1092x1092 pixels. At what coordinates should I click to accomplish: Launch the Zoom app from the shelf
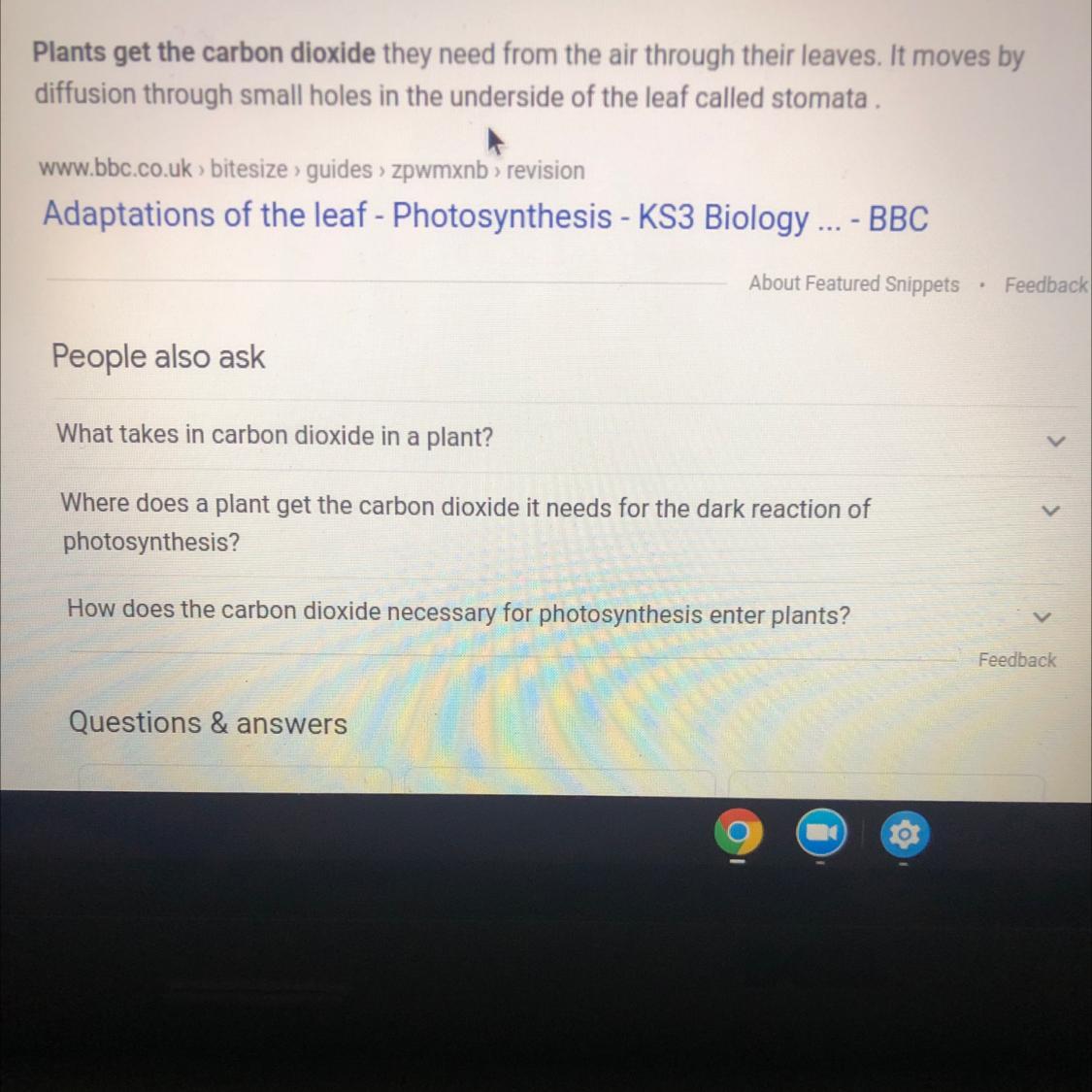(x=821, y=833)
